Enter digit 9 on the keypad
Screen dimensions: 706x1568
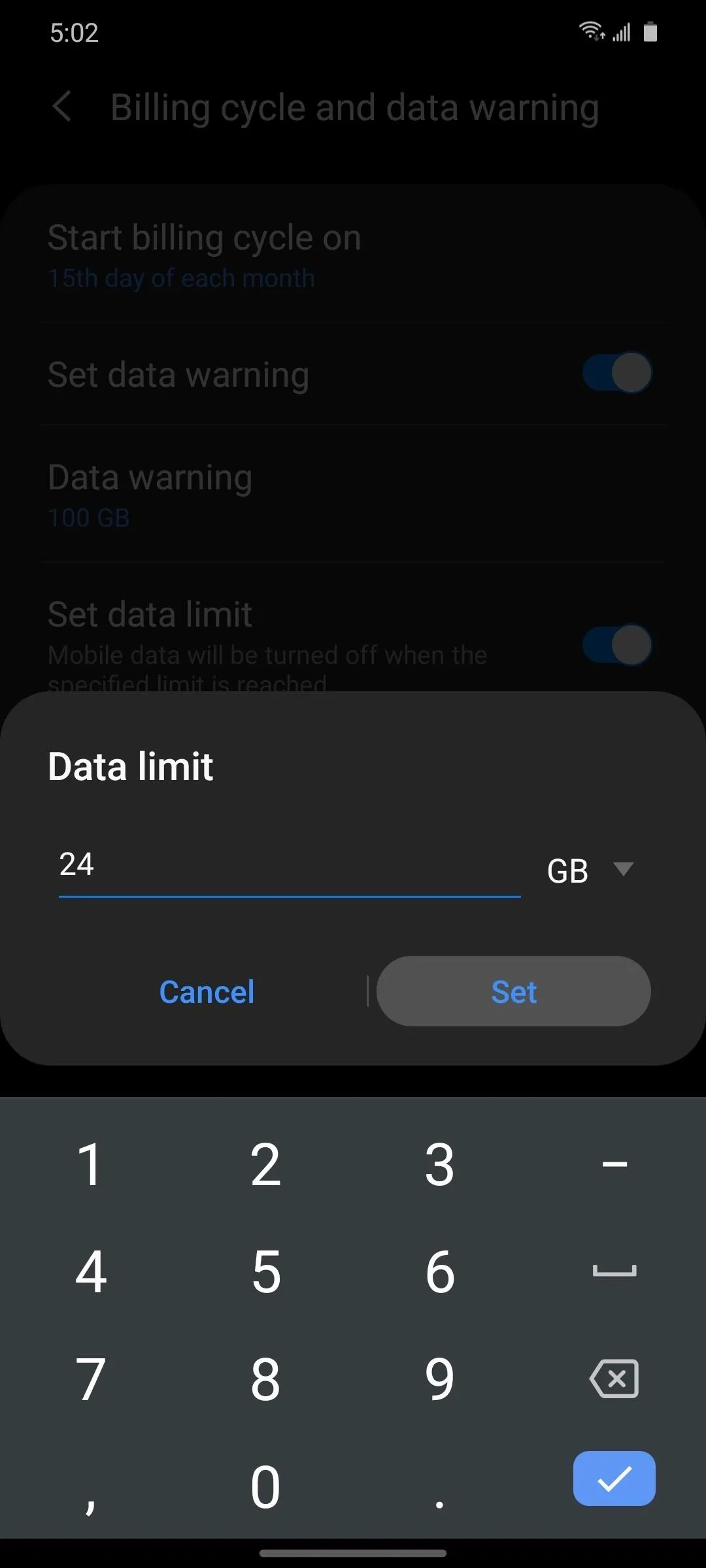440,1379
